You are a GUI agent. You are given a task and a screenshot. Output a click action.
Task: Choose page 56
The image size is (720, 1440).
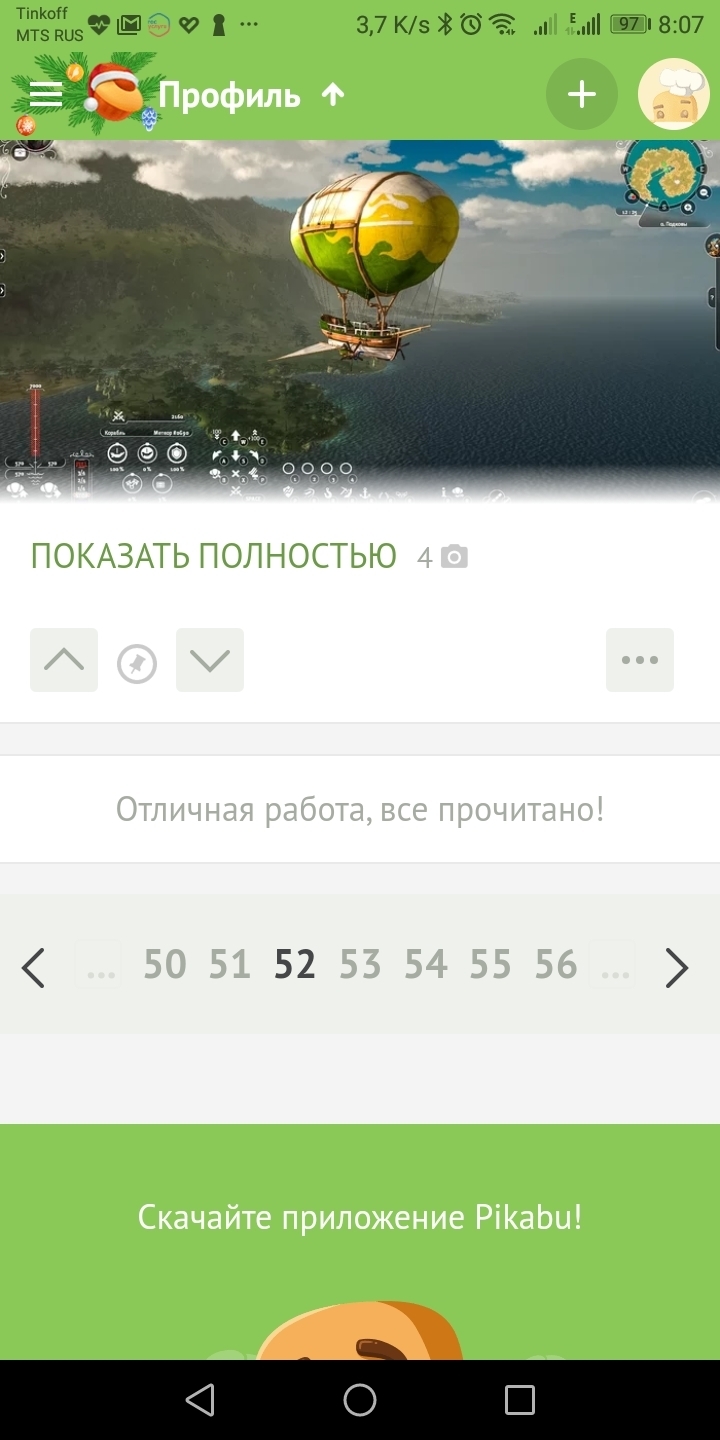click(556, 965)
